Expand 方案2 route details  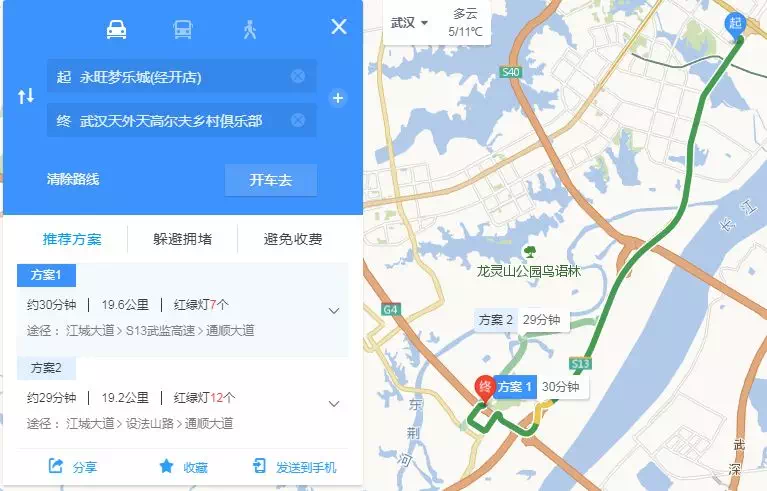tap(334, 404)
